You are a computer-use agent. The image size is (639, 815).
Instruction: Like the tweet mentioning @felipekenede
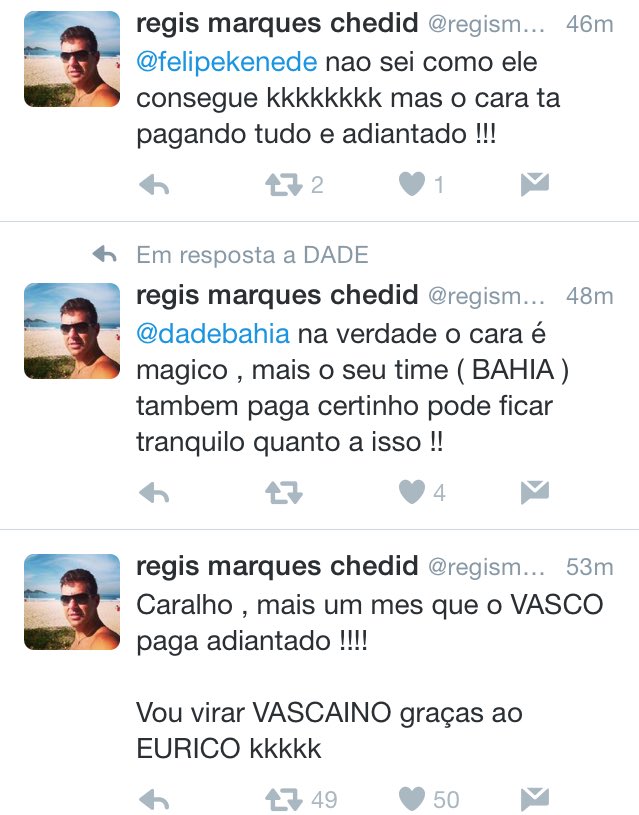click(411, 184)
